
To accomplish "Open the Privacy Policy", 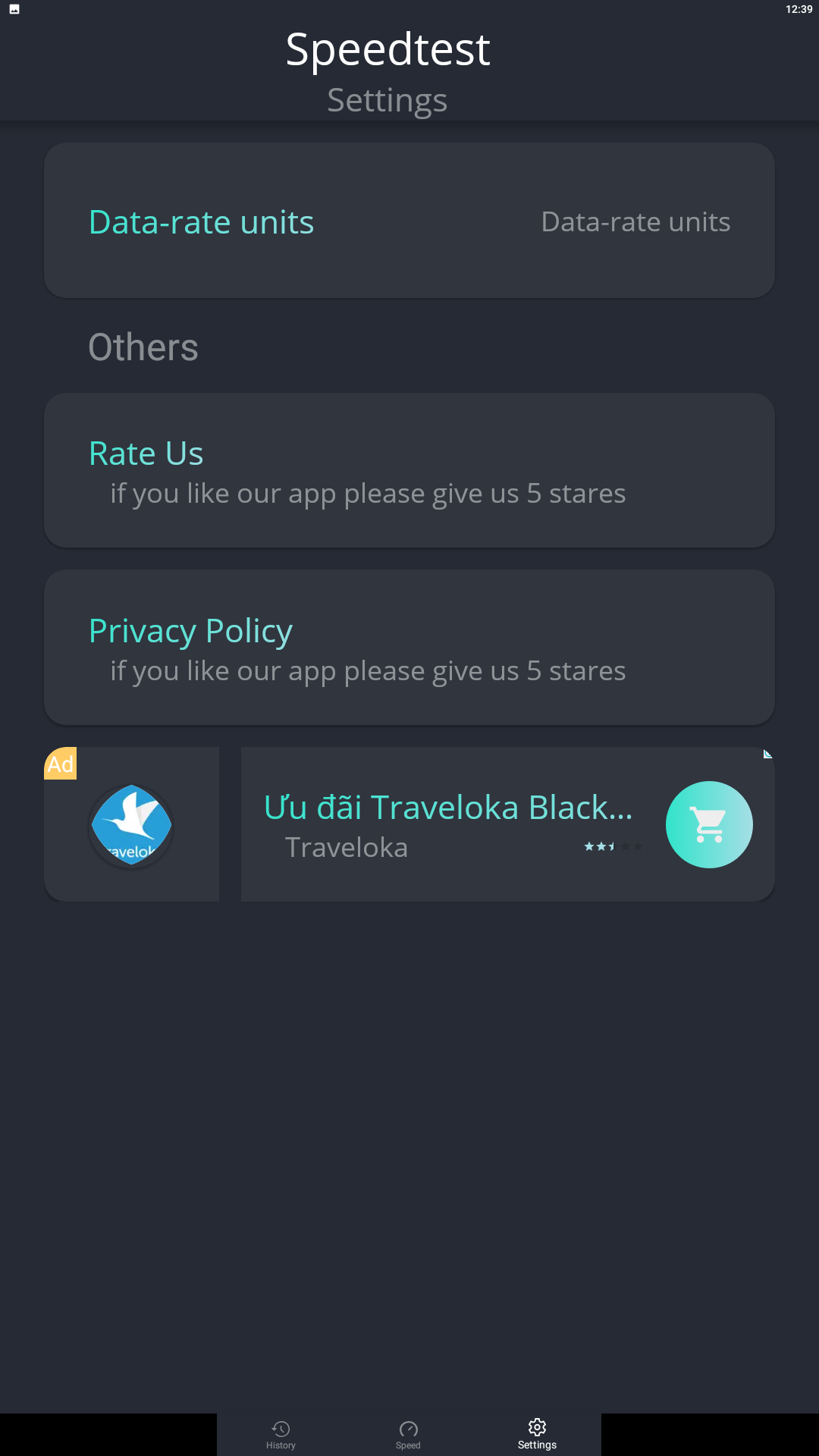I will [x=190, y=630].
